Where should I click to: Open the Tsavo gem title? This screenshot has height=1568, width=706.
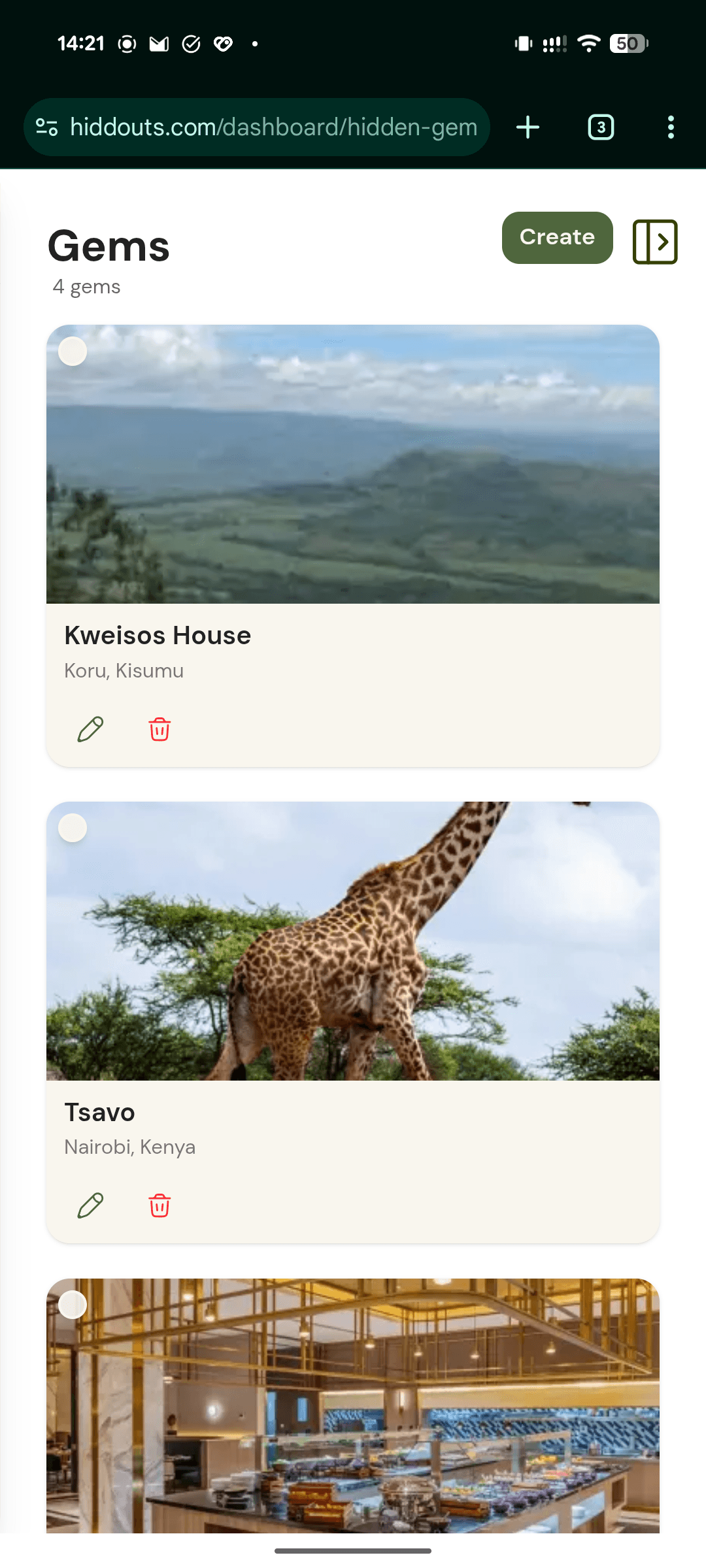click(98, 1113)
